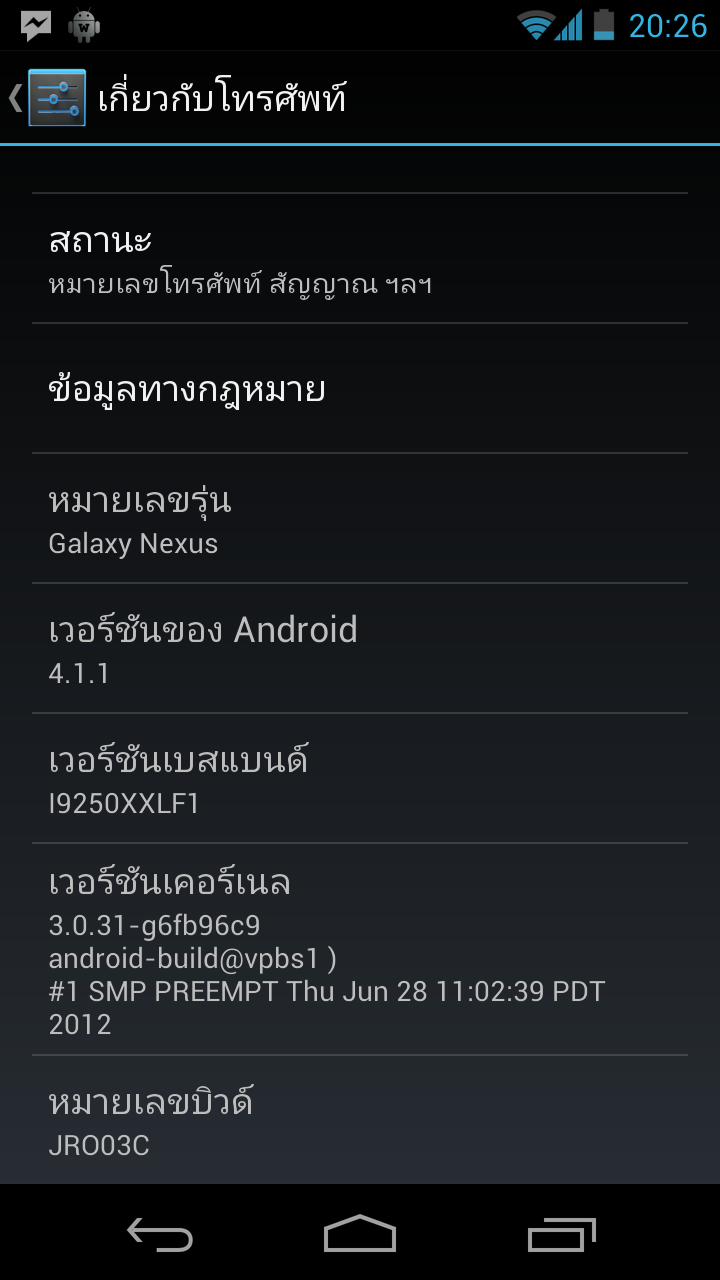Tap the Android version 4.1.1 row

coord(360,649)
